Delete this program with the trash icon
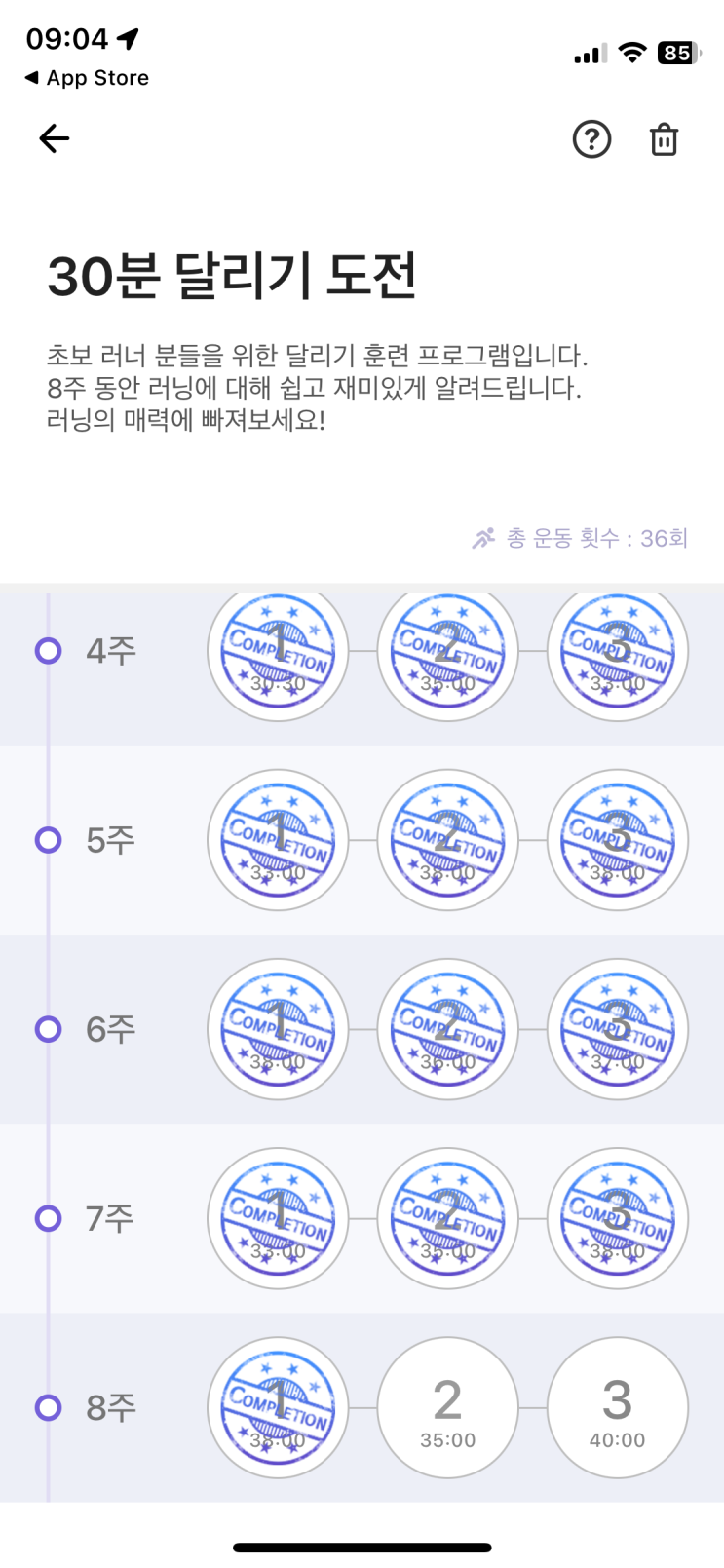Viewport: 724px width, 1568px height. 664,139
